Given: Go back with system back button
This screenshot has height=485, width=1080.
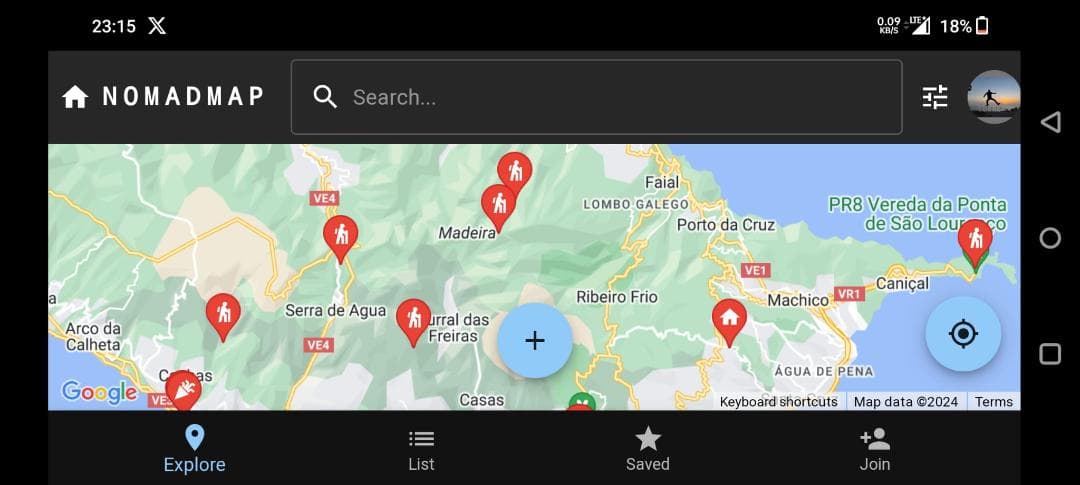Looking at the screenshot, I should tap(1050, 122).
